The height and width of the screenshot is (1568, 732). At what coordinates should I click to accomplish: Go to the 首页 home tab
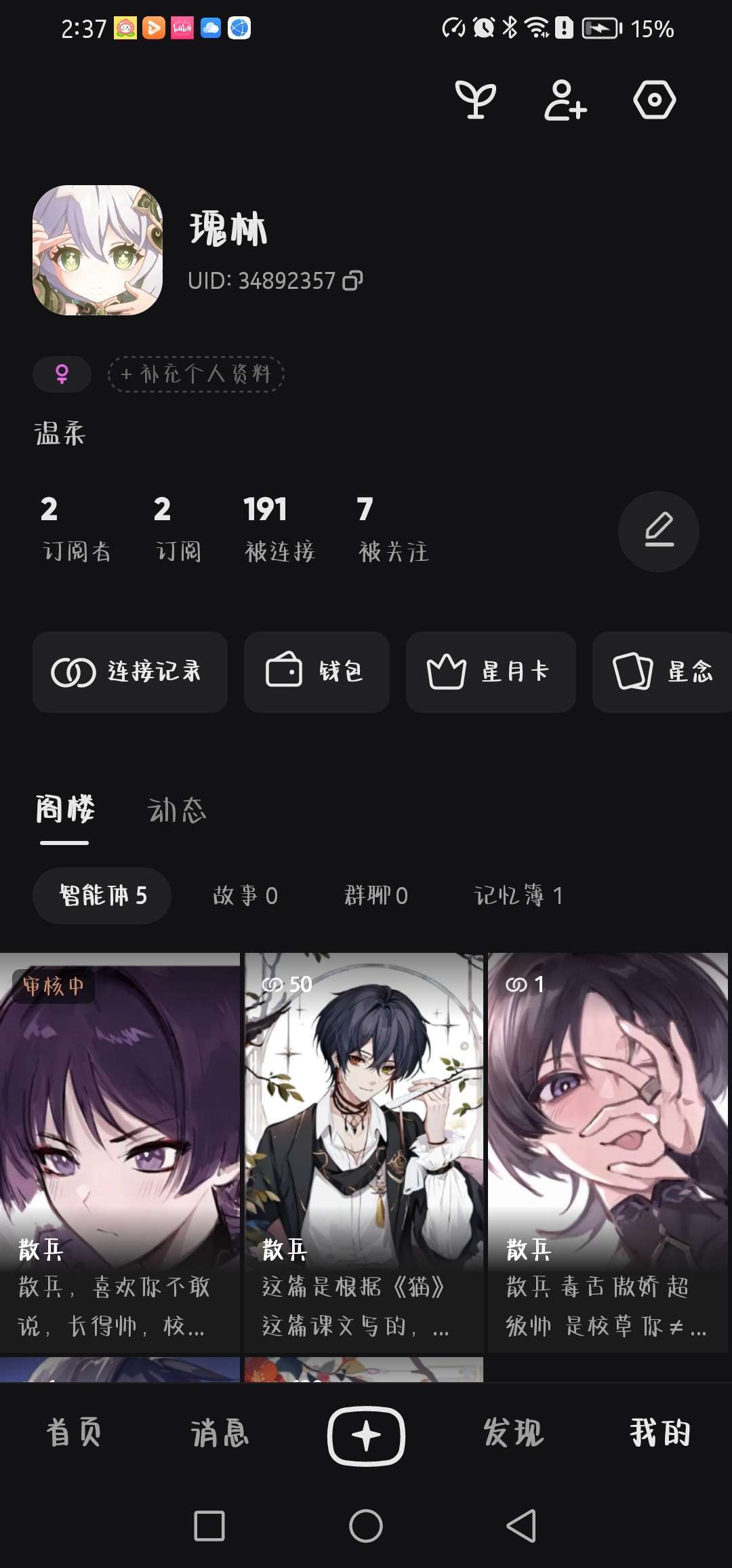pos(73,1434)
